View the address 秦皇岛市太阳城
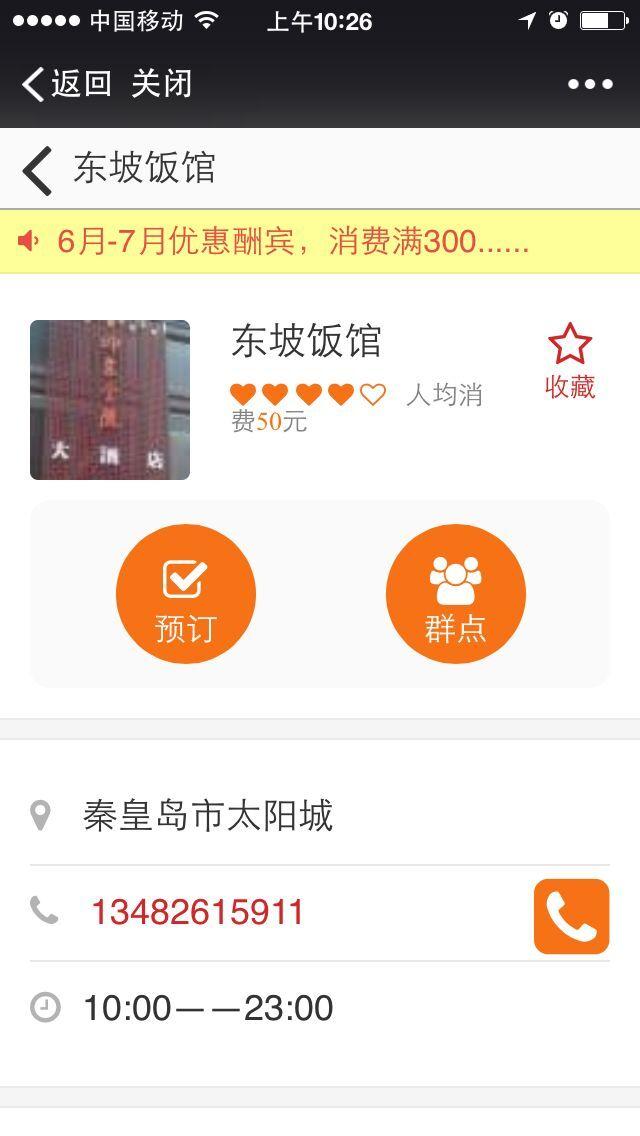 click(x=208, y=816)
